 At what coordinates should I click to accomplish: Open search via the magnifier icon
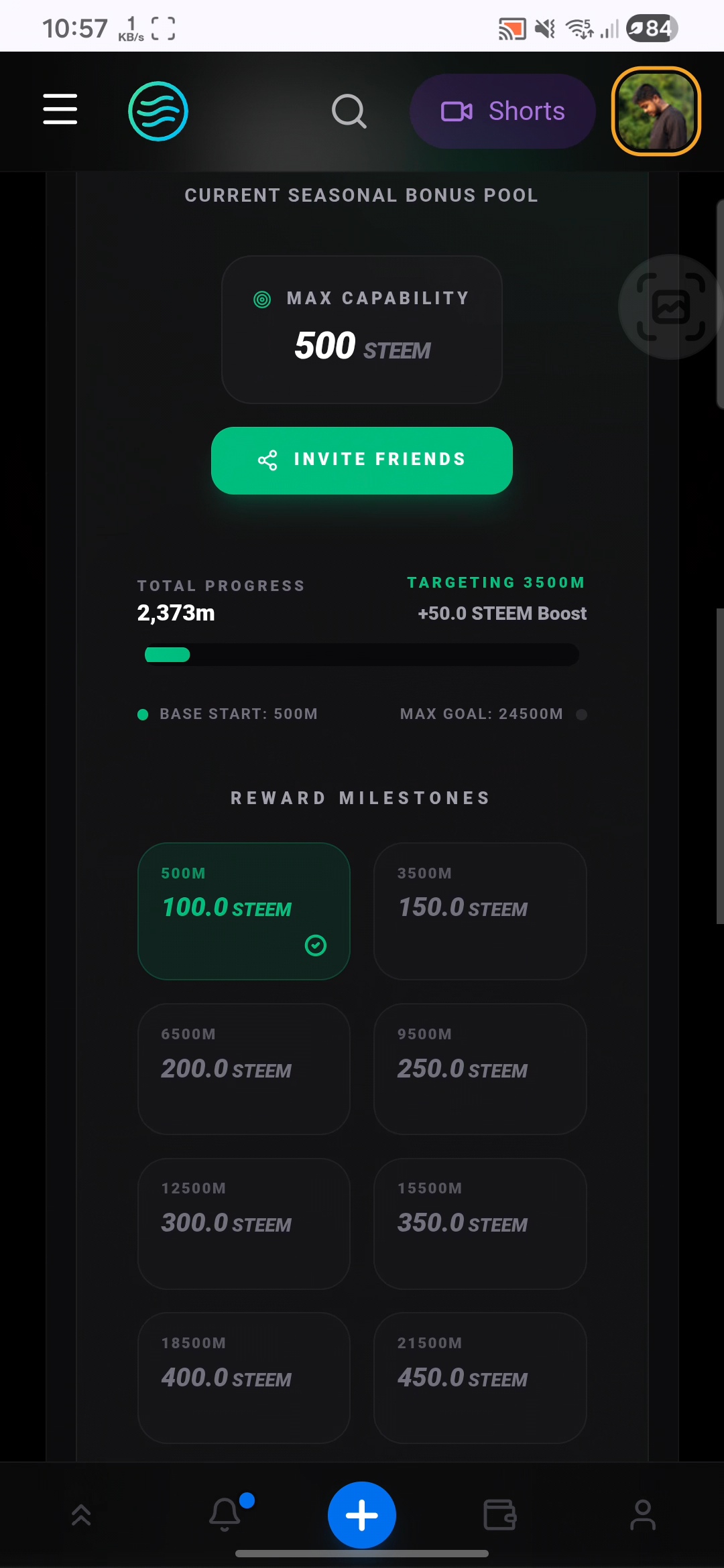(x=349, y=111)
